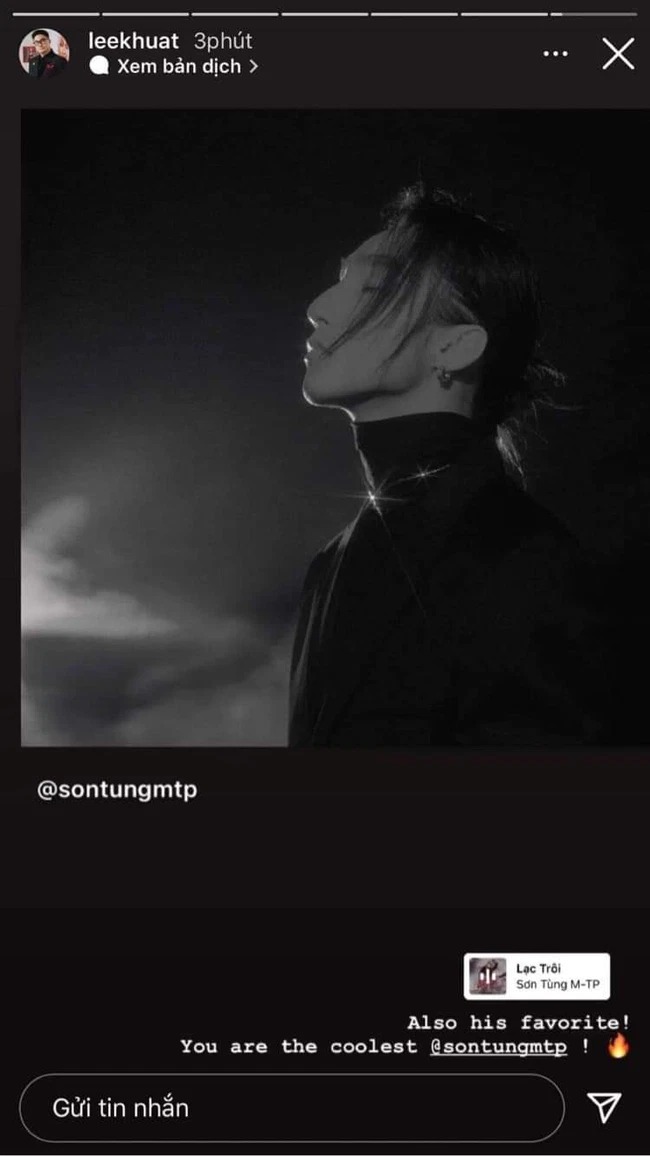Image resolution: width=650 pixels, height=1156 pixels.
Task: Open the three-dot story options menu
Action: (555, 54)
